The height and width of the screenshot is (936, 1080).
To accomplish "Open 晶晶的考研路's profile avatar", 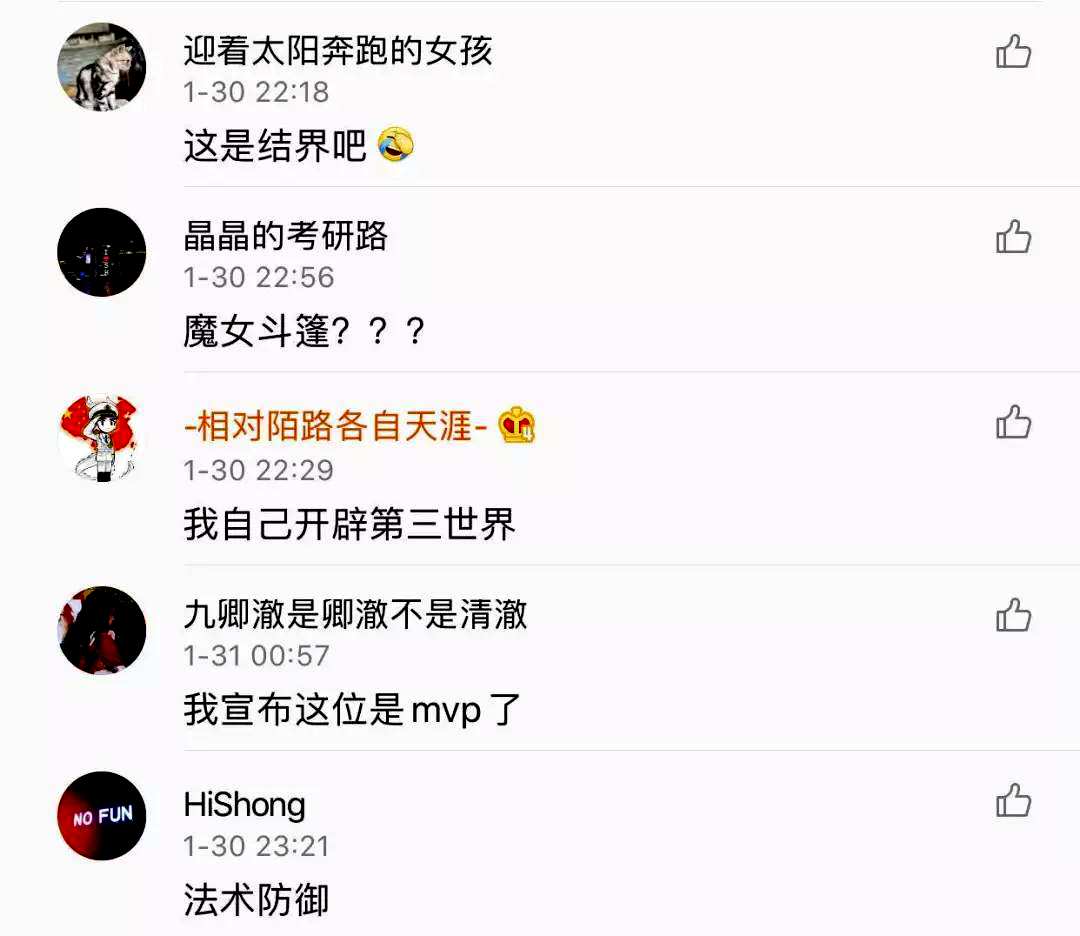I will (102, 252).
